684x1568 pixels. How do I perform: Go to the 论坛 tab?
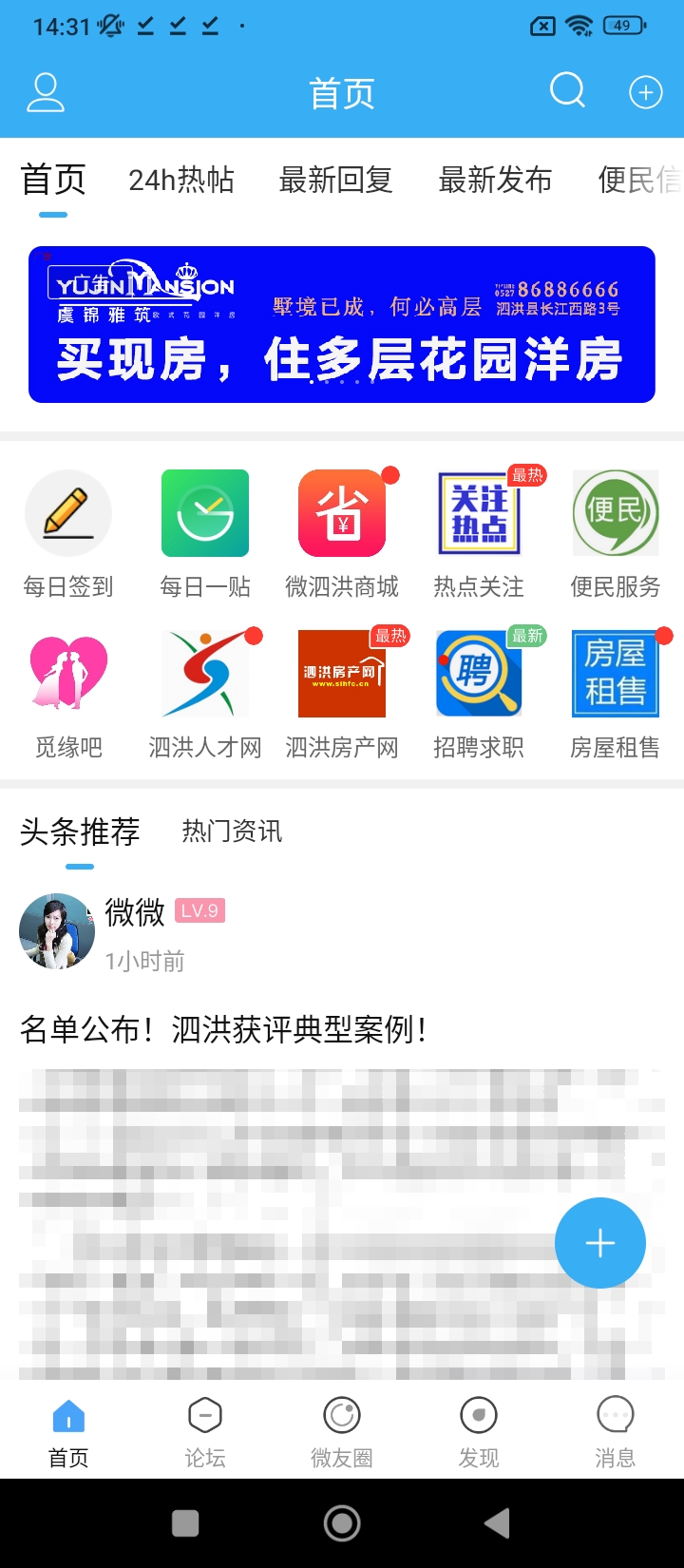pos(205,1432)
